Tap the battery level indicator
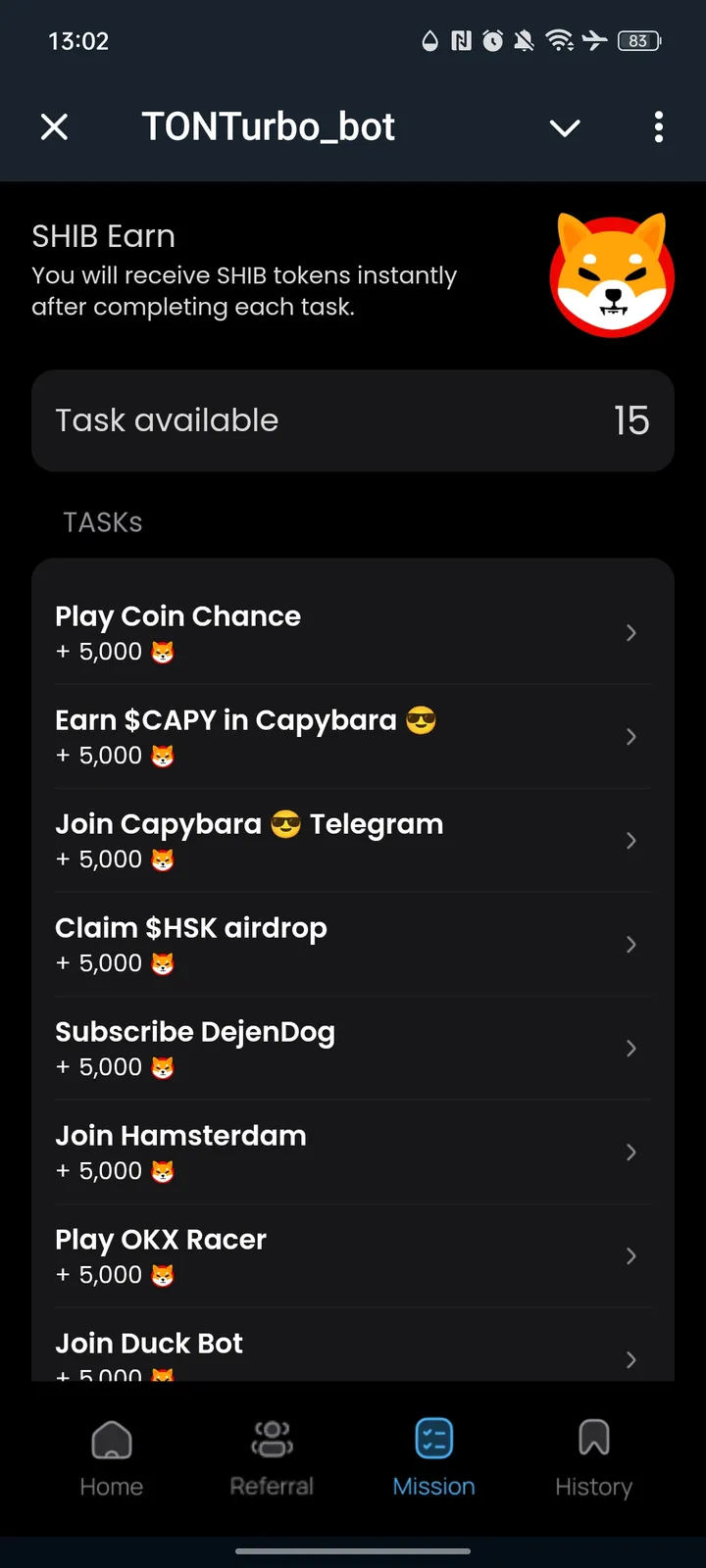 point(637,40)
